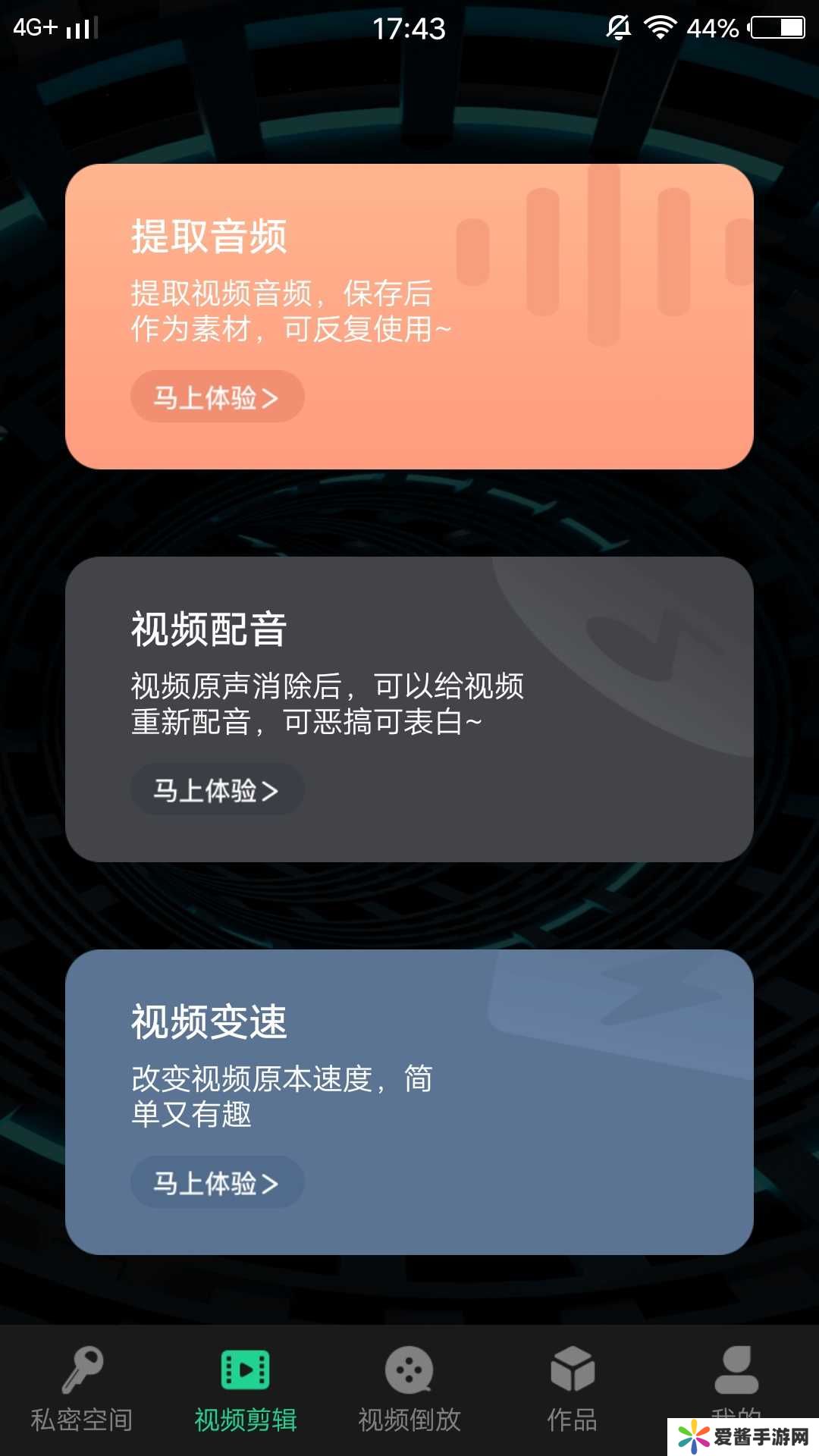
Task: Go to the 视频倒放 tab
Action: [x=409, y=1389]
